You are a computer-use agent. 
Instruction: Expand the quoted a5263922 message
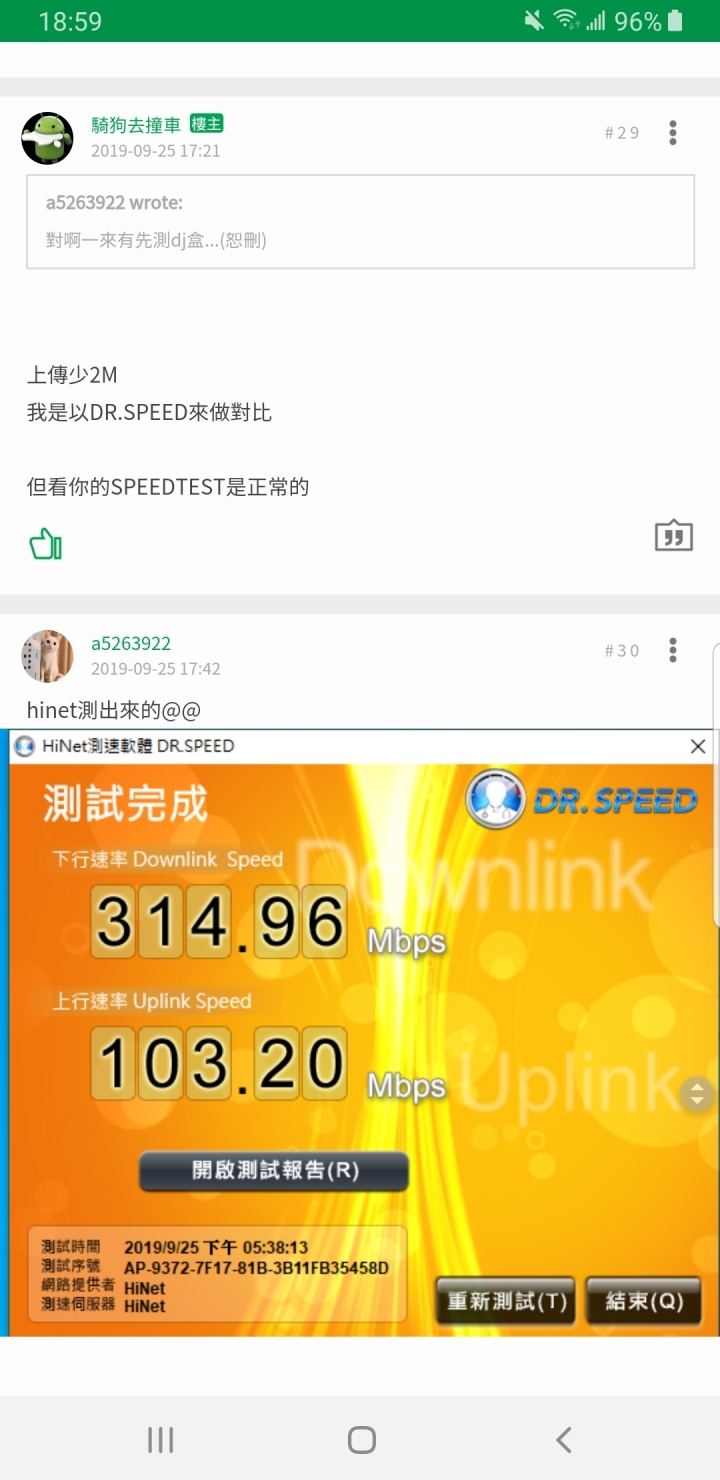click(360, 222)
